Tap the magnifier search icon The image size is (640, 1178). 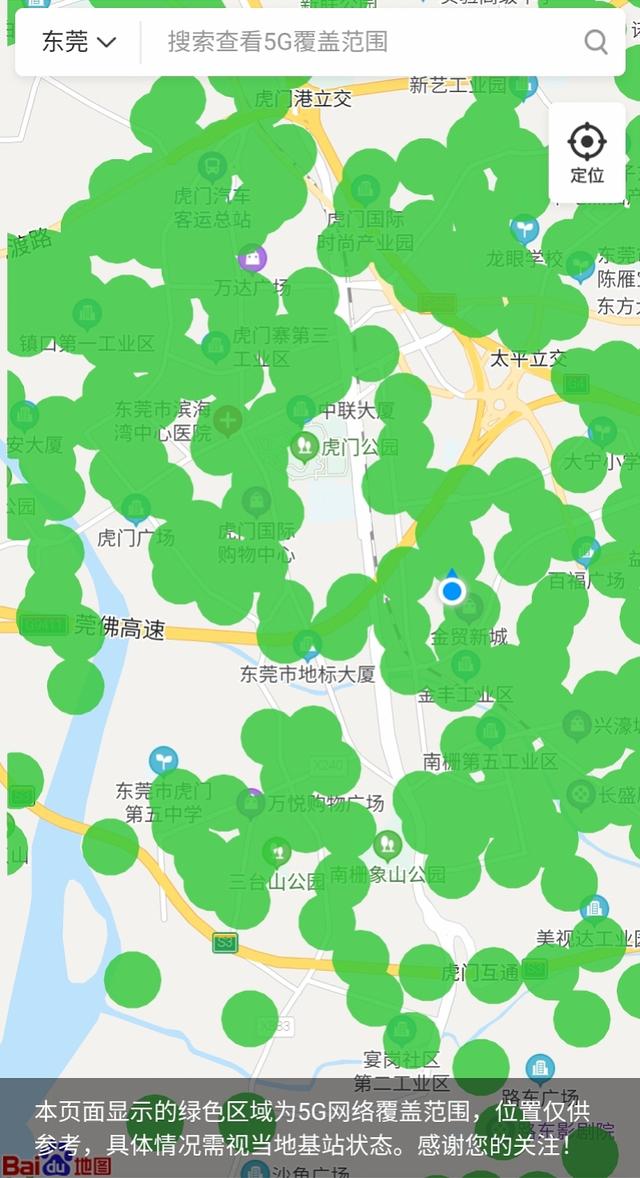click(x=596, y=42)
